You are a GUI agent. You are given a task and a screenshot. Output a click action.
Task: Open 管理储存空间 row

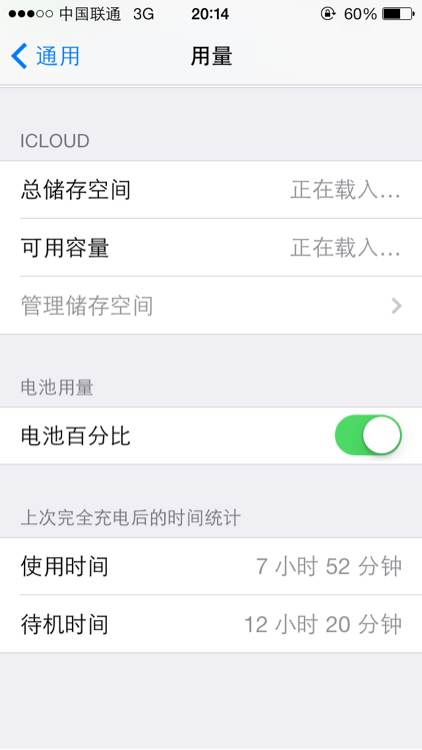[x=211, y=305]
